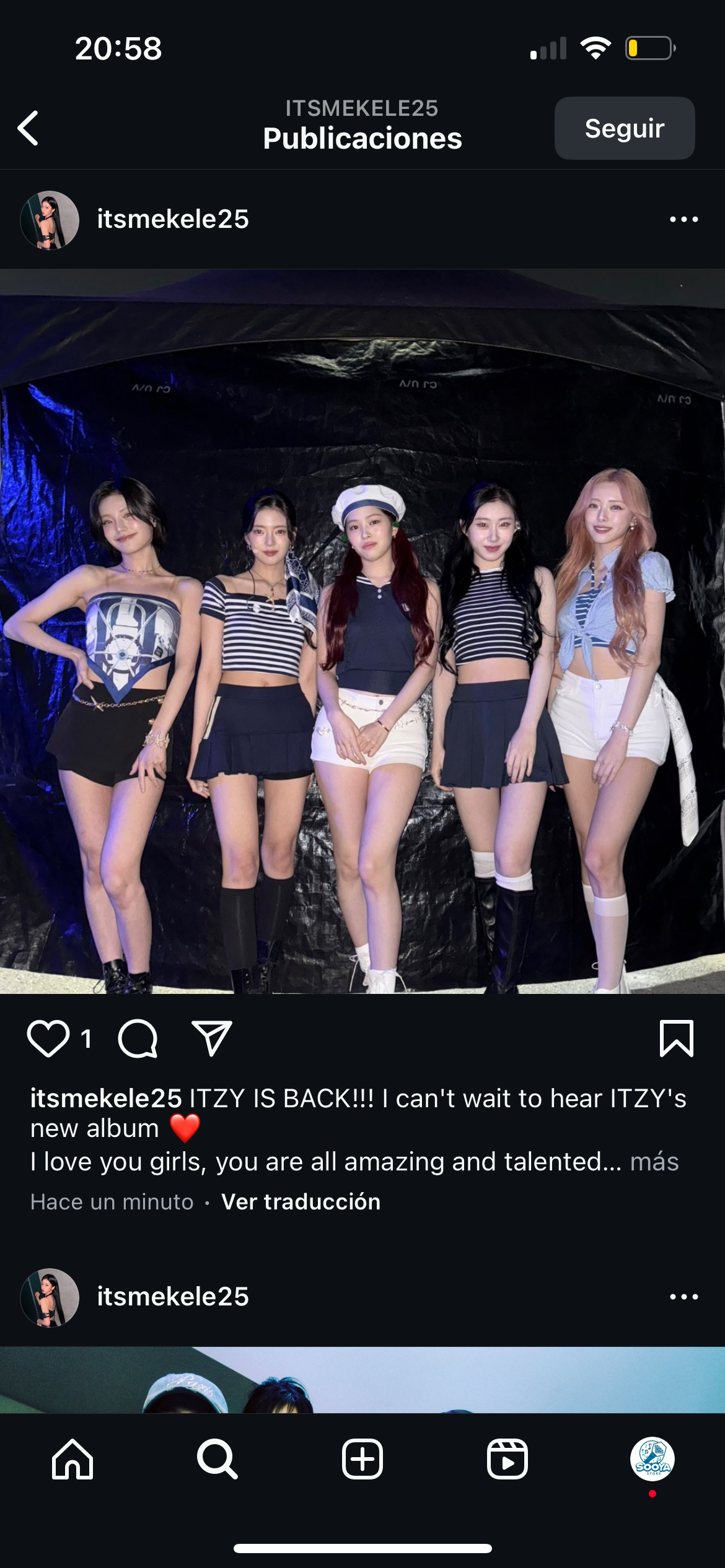
Task: Open comments on the ITZY post
Action: point(138,1039)
